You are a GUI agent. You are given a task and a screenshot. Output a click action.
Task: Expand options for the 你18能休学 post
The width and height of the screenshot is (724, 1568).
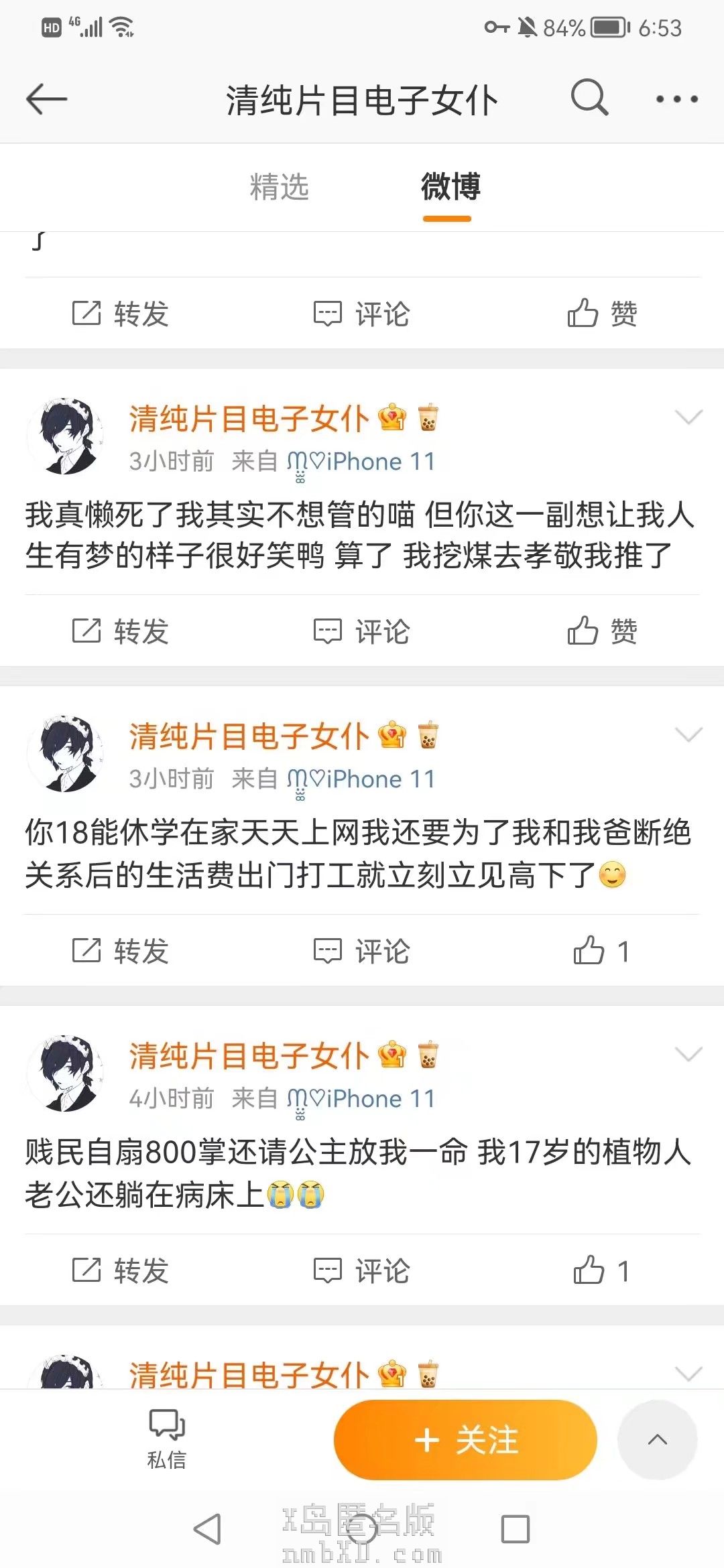688,735
